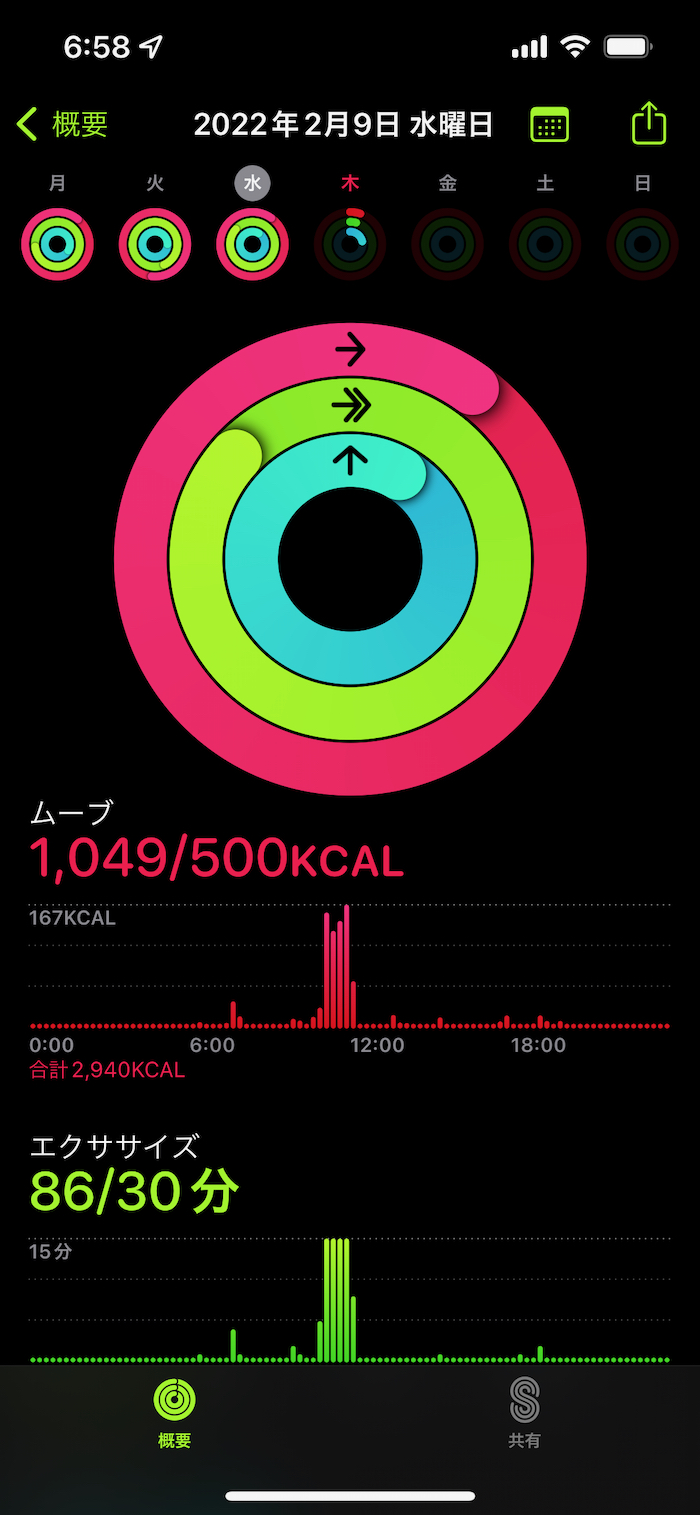Go back to 概要 screen
The image size is (700, 1515).
[x=62, y=124]
